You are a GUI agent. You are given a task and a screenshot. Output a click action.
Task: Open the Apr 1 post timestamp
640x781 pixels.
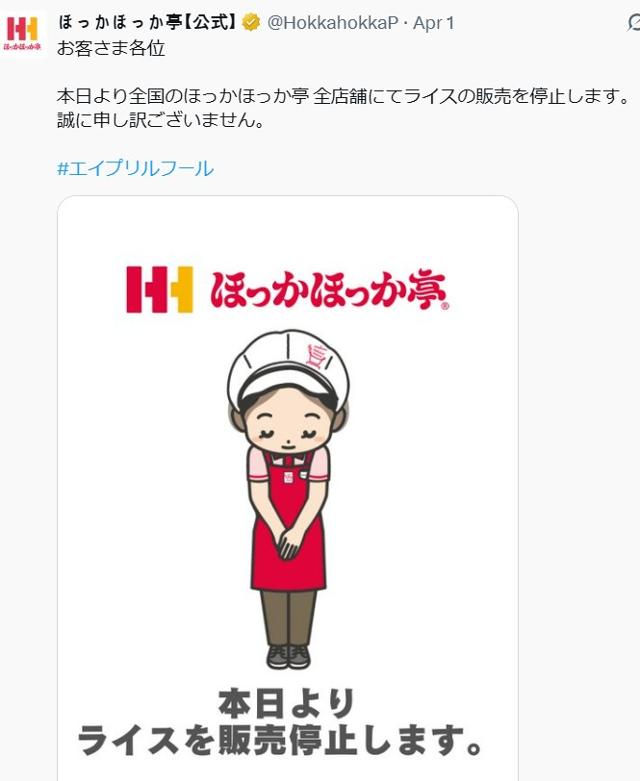(x=435, y=22)
